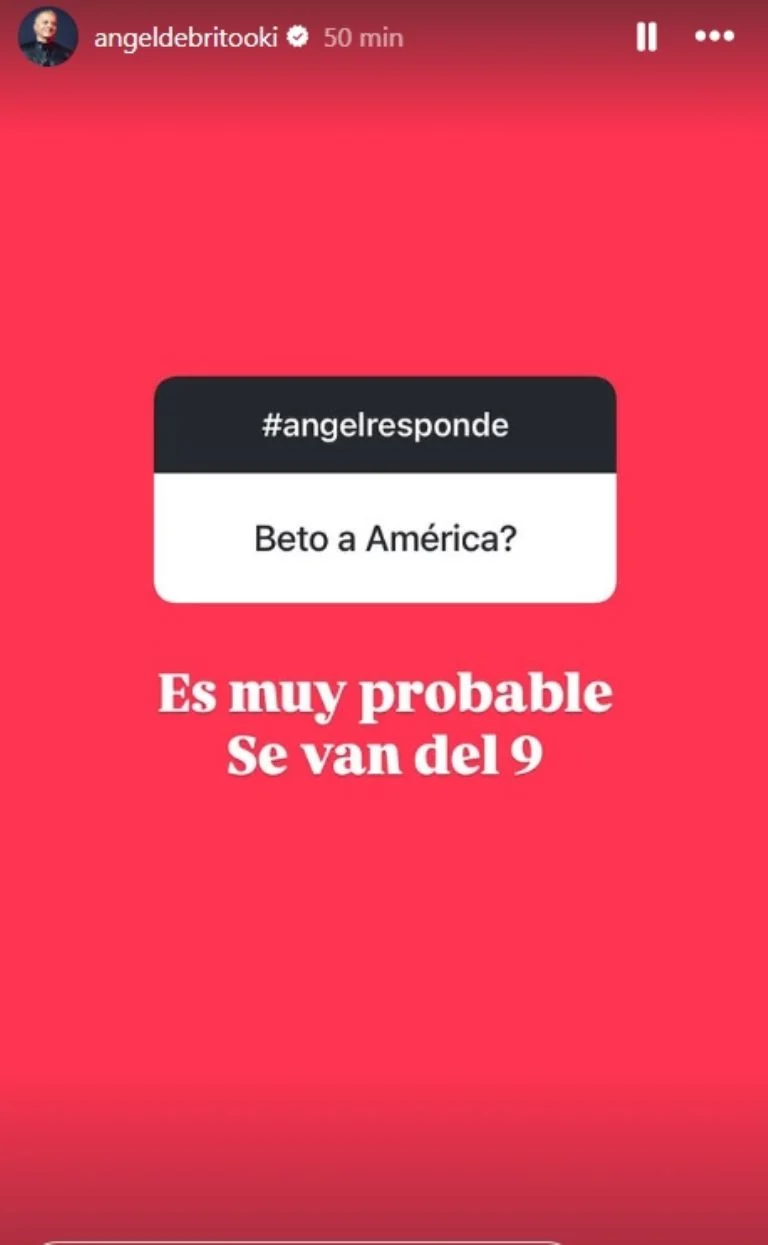This screenshot has width=768, height=1245.
Task: Open angeldebritooki's profile picture
Action: tap(47, 38)
